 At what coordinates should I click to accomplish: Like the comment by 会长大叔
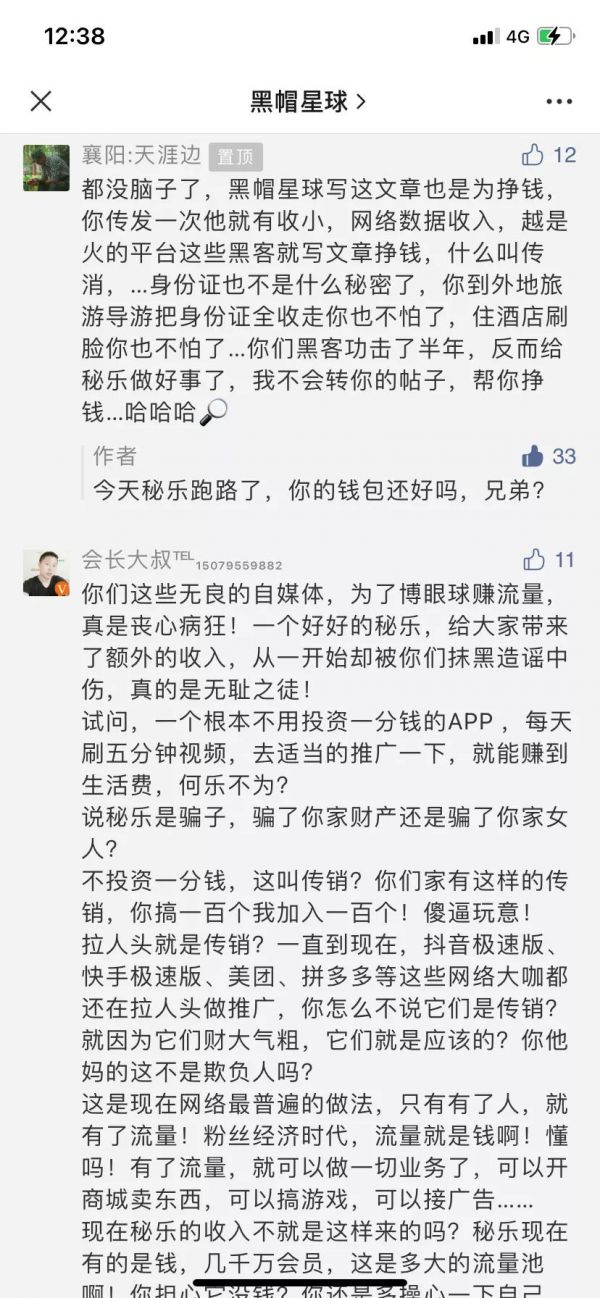tap(535, 560)
